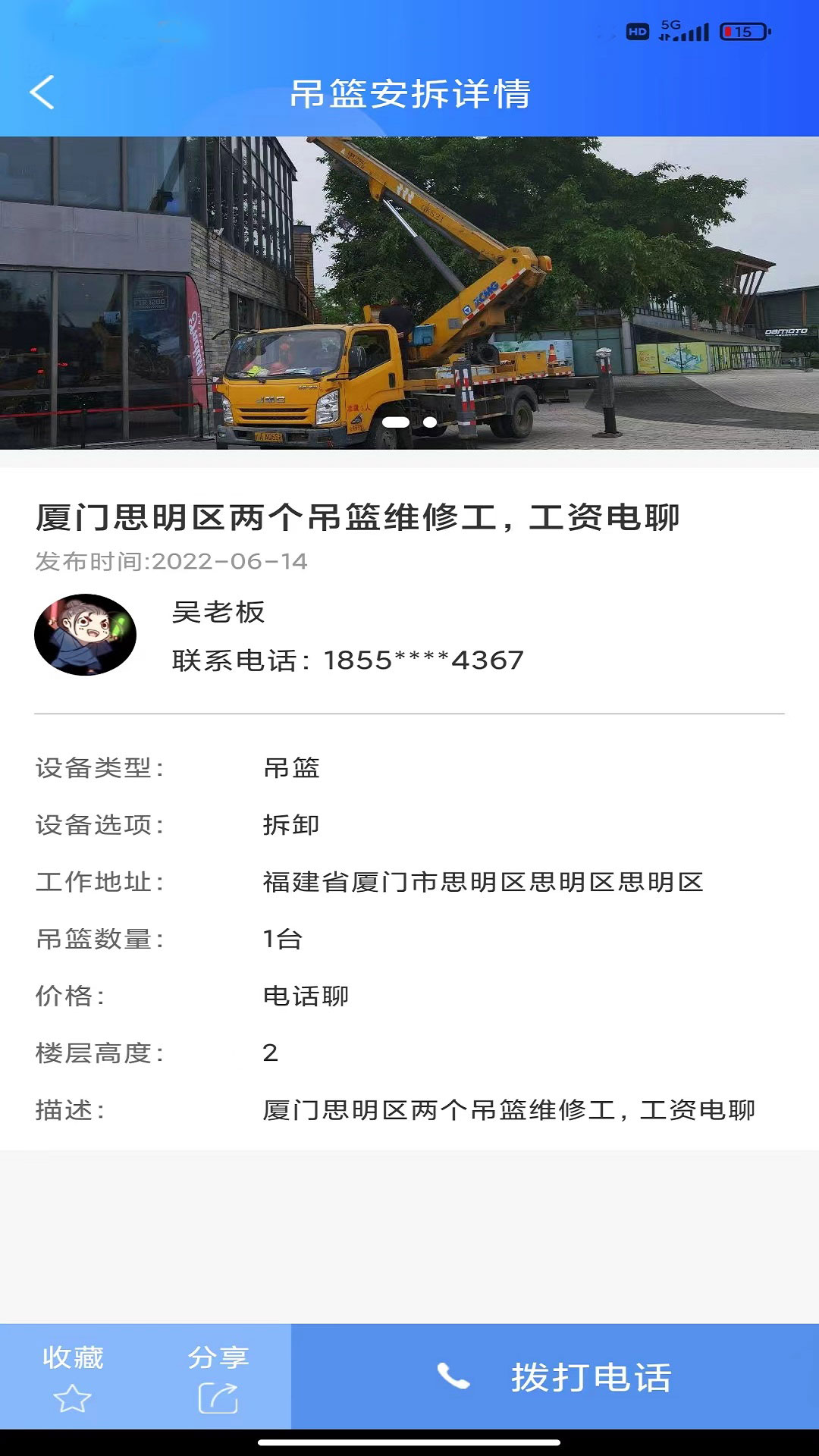Tap the back arrow icon
The image size is (819, 1456).
tap(42, 93)
